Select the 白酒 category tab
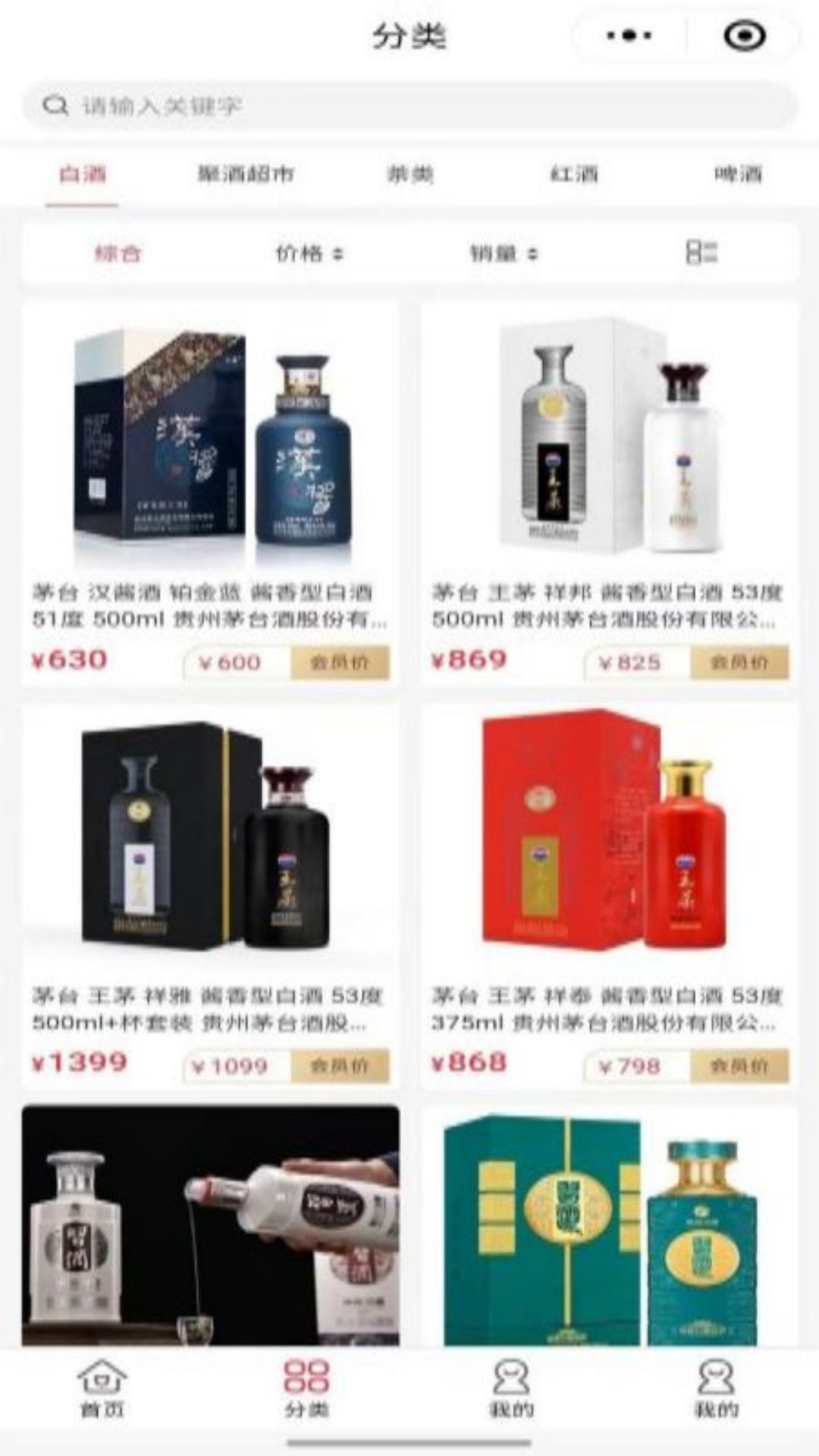Screen dimensions: 819x1456 tap(83, 175)
